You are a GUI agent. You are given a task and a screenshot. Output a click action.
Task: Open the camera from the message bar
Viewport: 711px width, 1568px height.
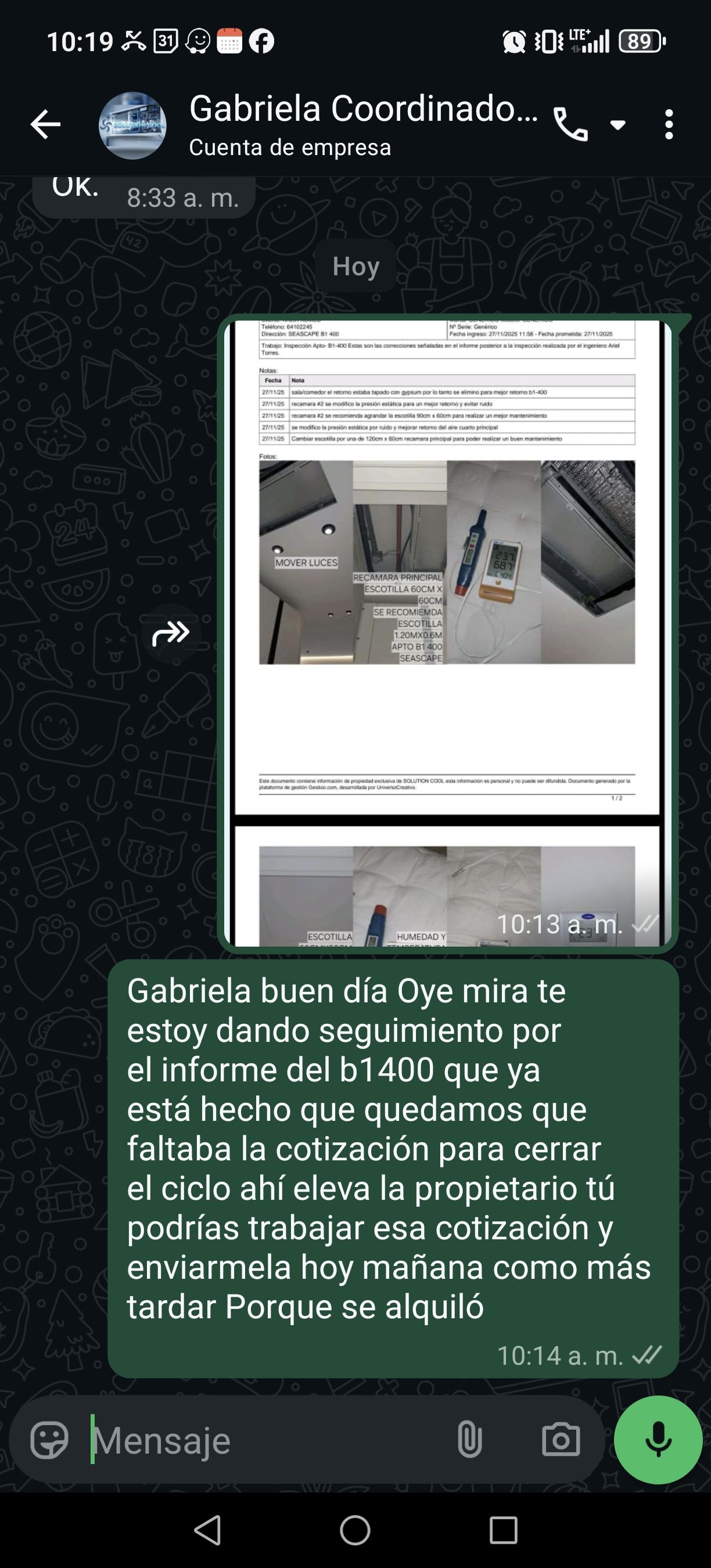pyautogui.click(x=561, y=1440)
